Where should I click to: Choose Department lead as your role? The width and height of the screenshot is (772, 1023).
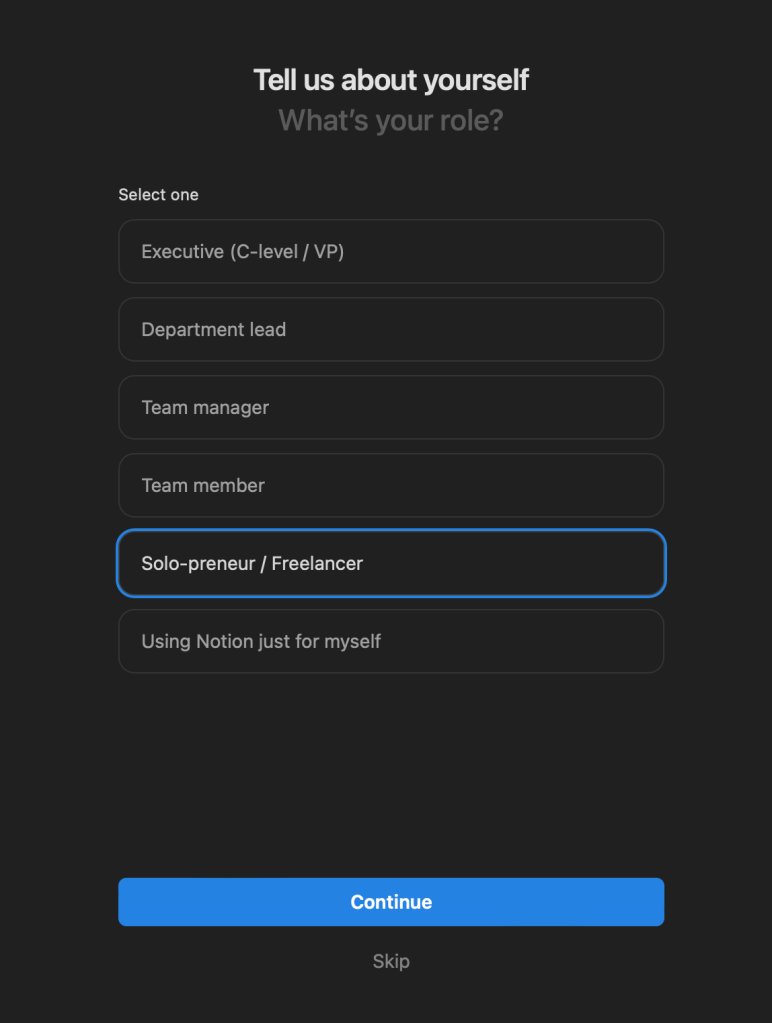click(x=390, y=330)
